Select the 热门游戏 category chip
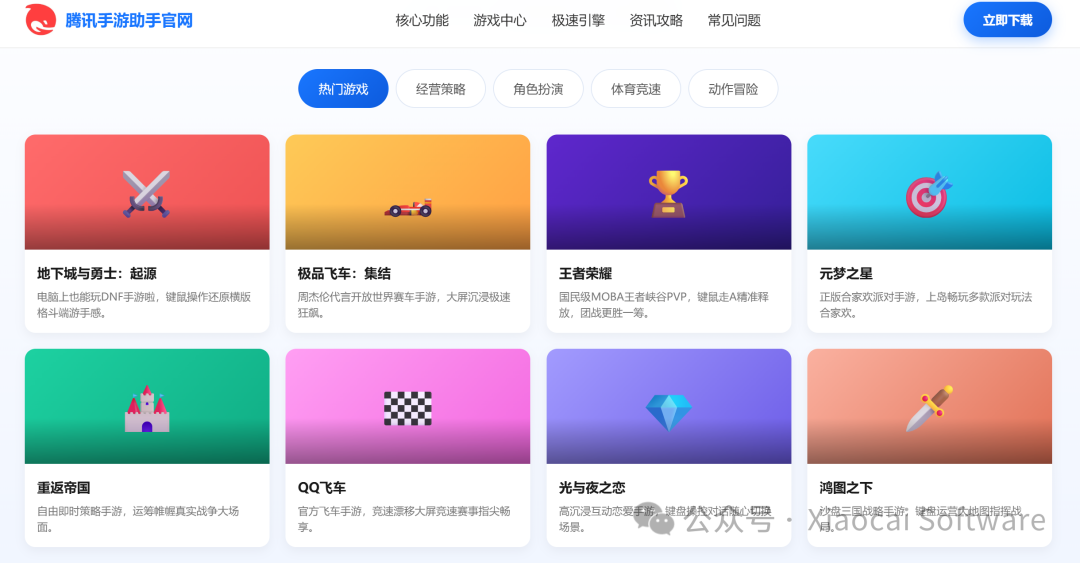The height and width of the screenshot is (563, 1080). click(343, 89)
